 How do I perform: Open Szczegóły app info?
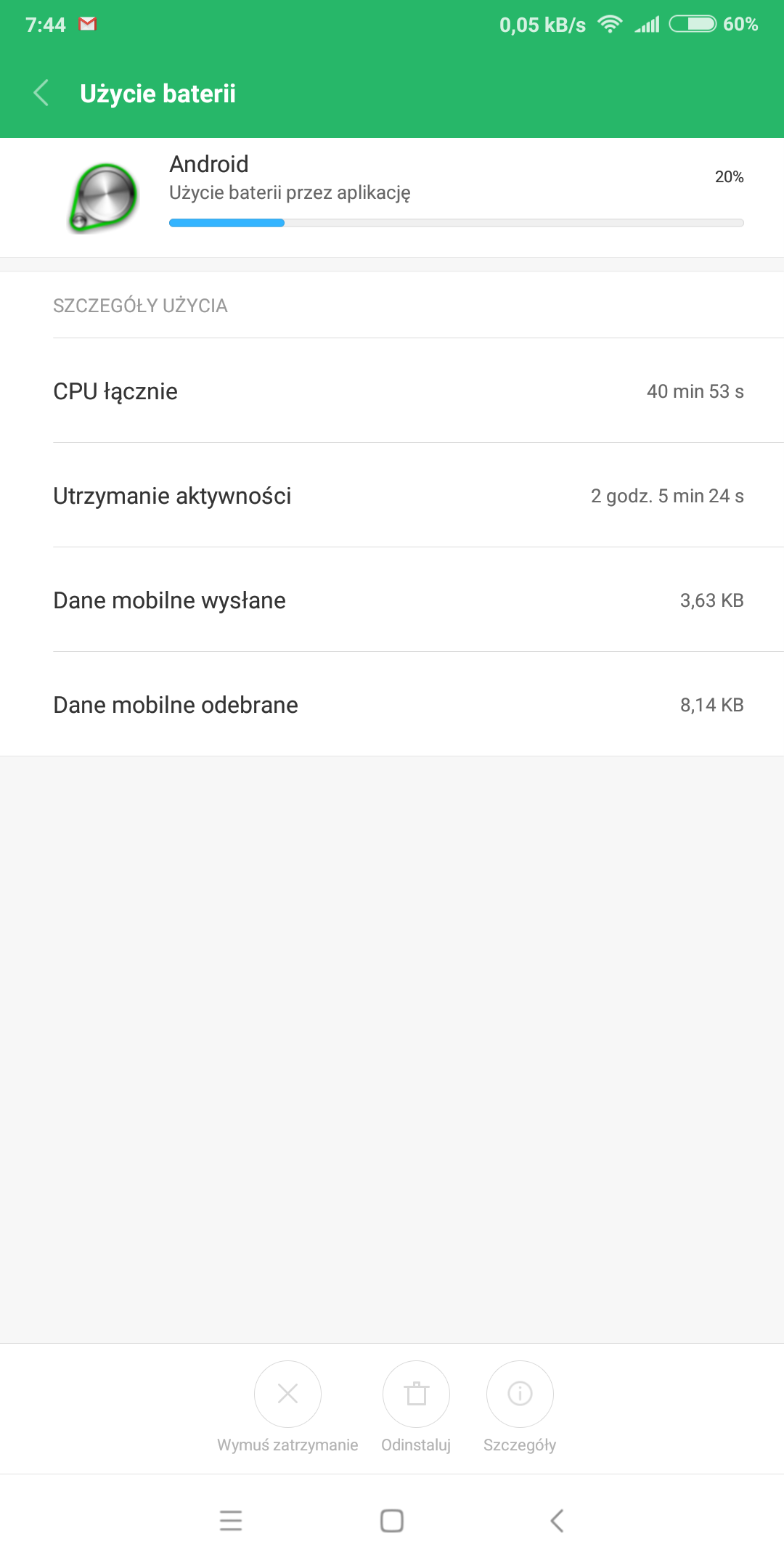(x=520, y=1394)
